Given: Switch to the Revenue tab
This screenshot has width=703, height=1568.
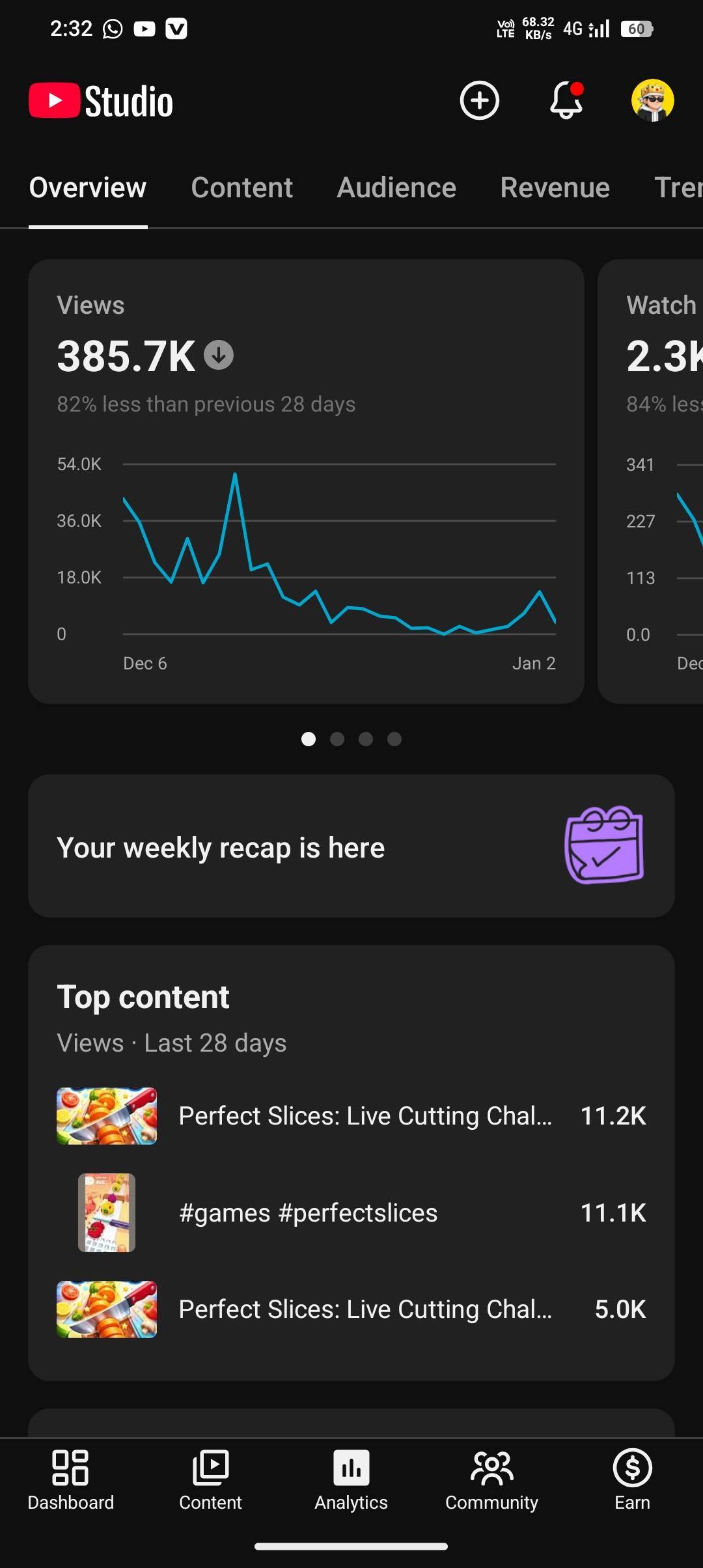Looking at the screenshot, I should coord(555,188).
